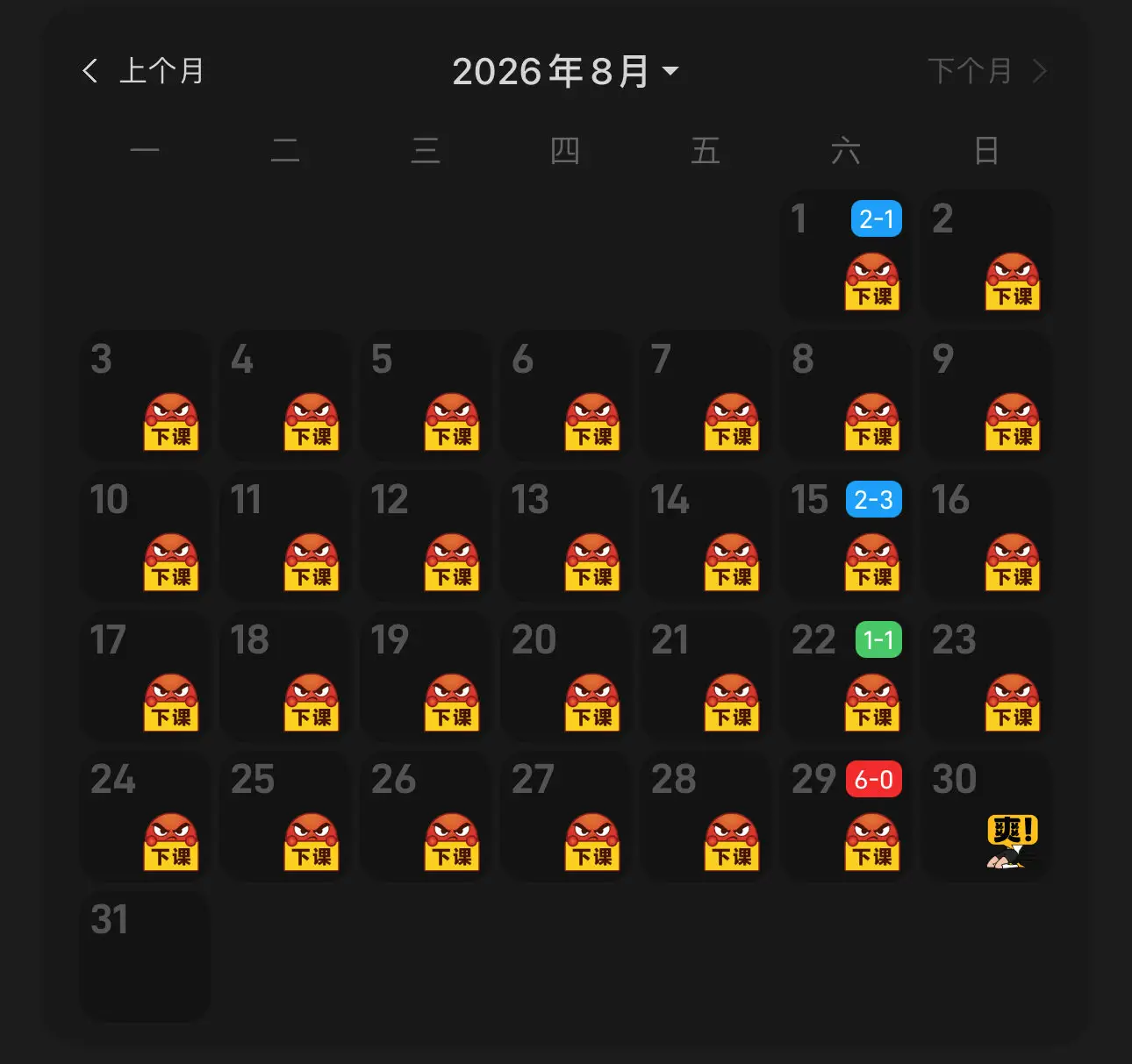The width and height of the screenshot is (1132, 1064).
Task: Open day 15 showing the 2-3 result
Action: pos(846,536)
